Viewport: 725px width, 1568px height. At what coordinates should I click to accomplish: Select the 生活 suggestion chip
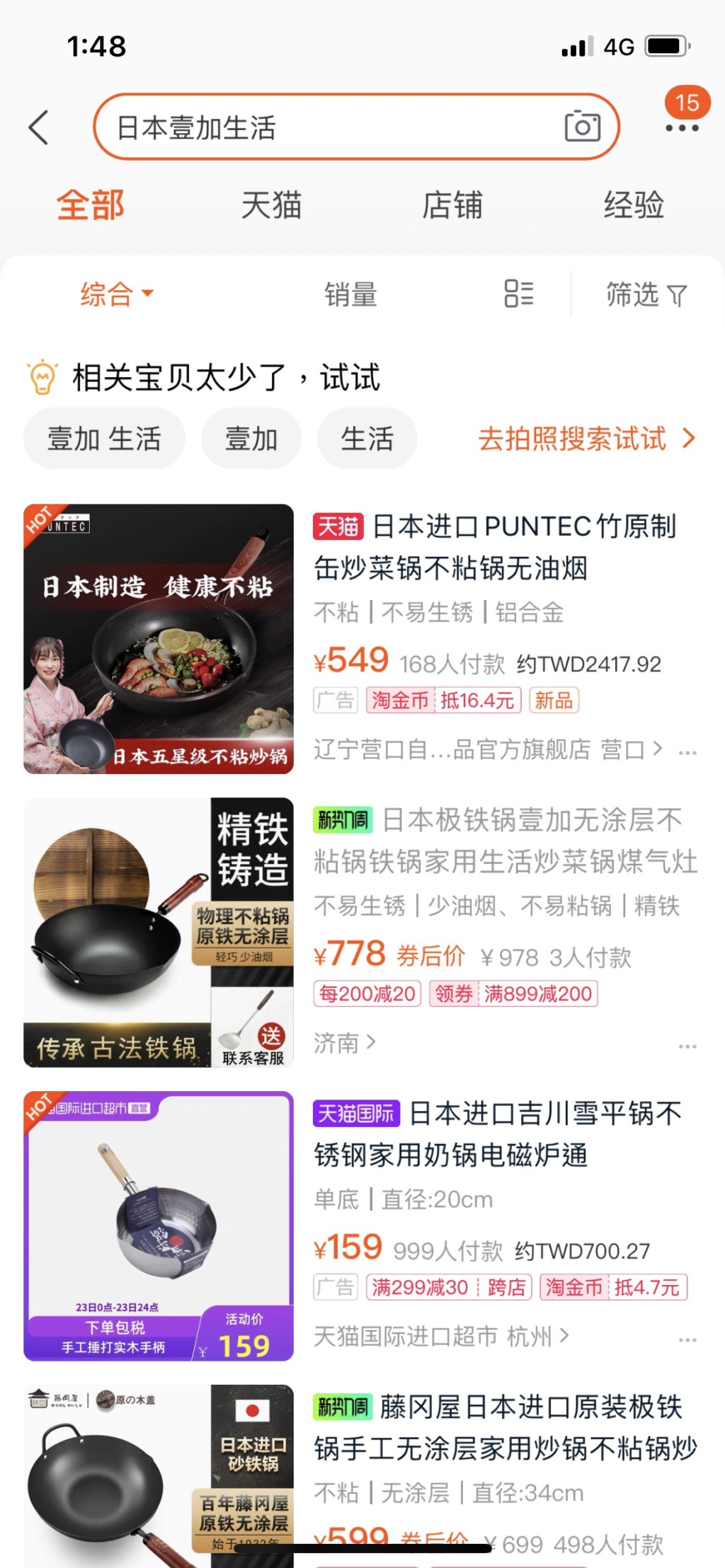pyautogui.click(x=367, y=439)
